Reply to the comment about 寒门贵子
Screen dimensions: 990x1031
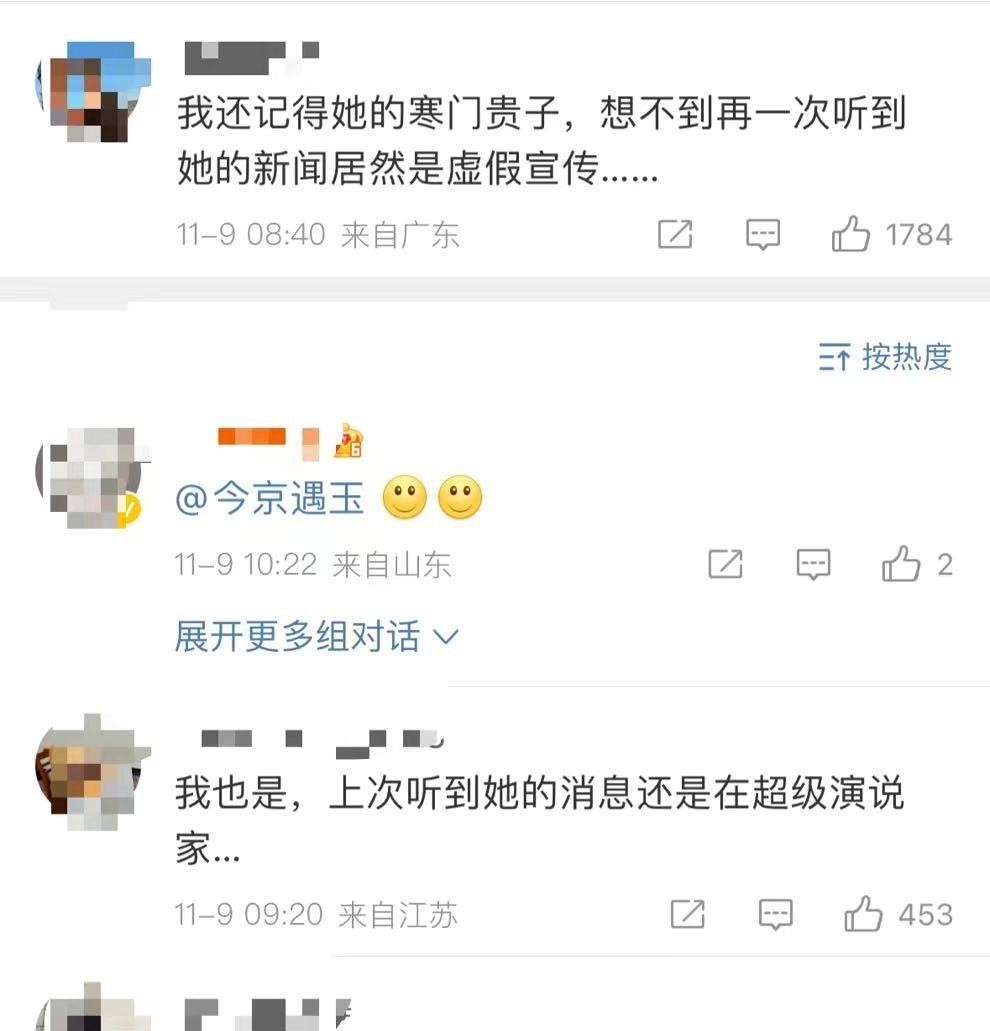click(x=763, y=235)
